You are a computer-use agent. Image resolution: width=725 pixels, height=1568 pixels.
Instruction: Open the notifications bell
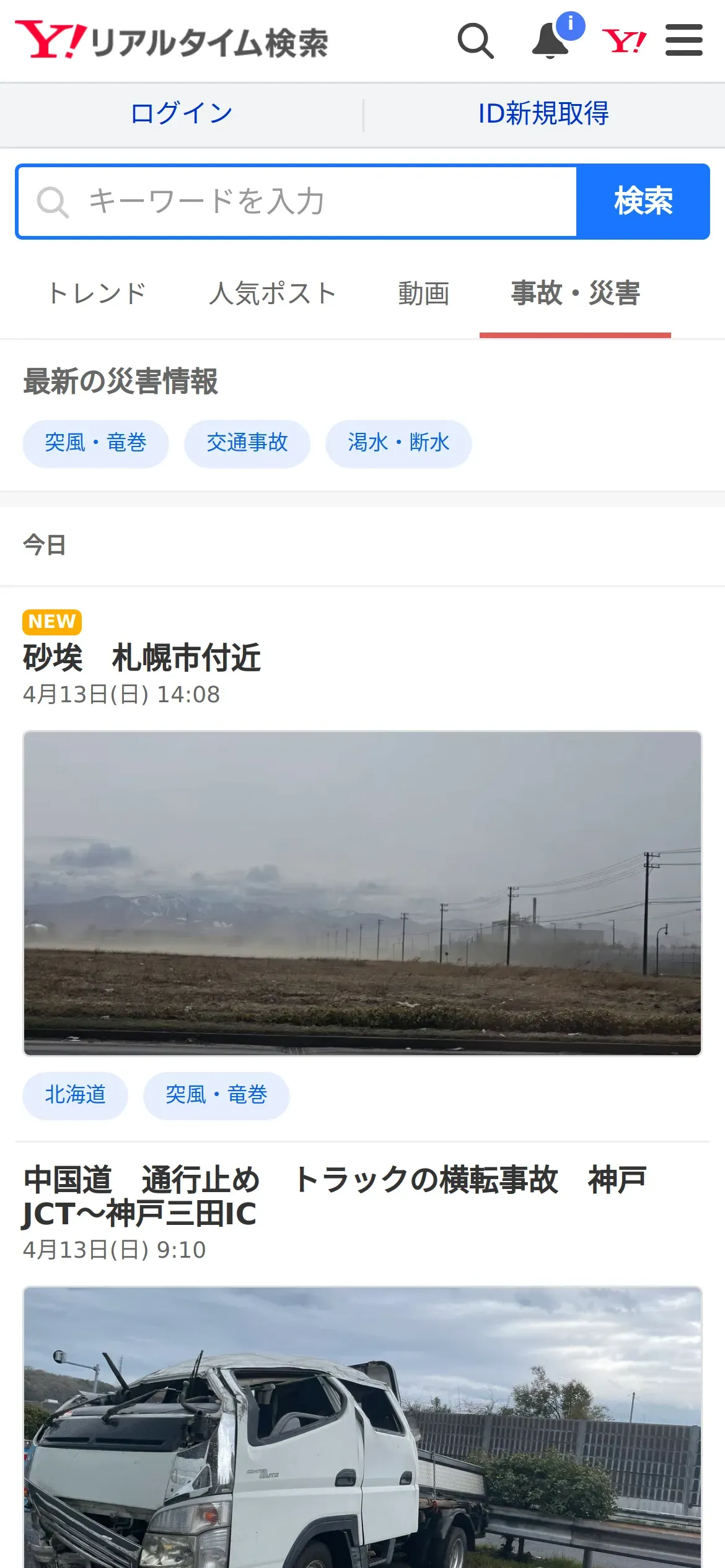point(551,41)
